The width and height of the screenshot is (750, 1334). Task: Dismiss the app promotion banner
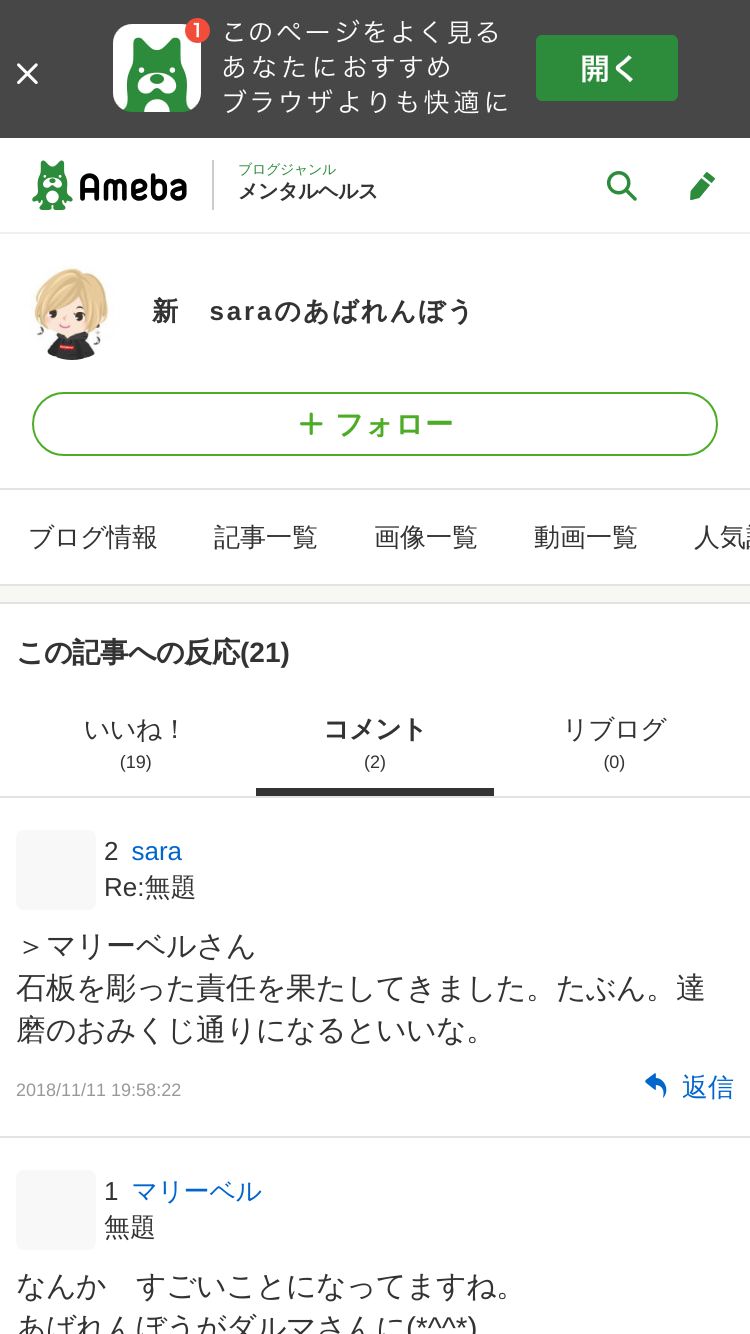click(27, 73)
